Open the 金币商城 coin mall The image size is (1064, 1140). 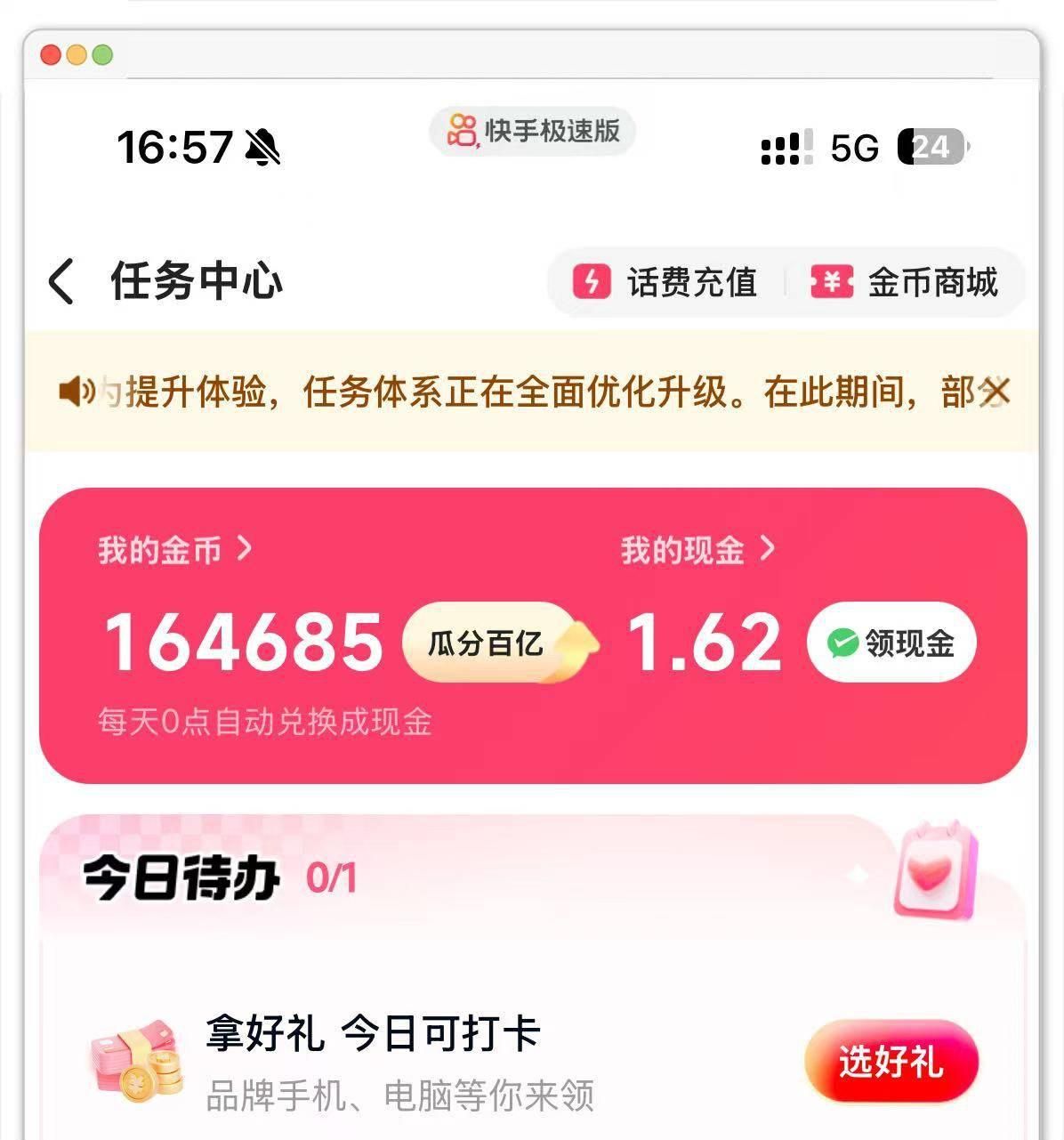coord(906,283)
